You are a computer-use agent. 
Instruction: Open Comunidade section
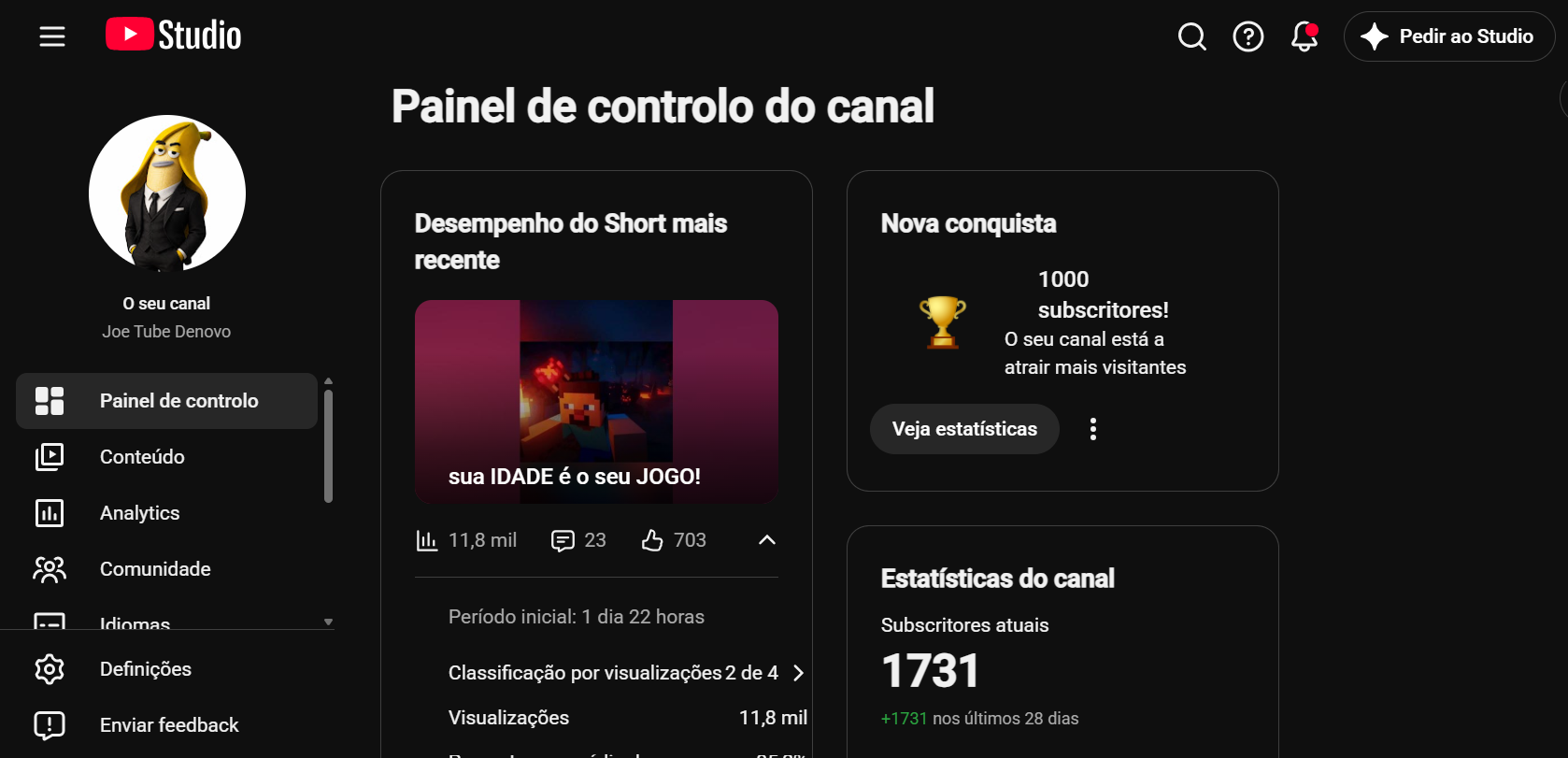pyautogui.click(x=167, y=569)
